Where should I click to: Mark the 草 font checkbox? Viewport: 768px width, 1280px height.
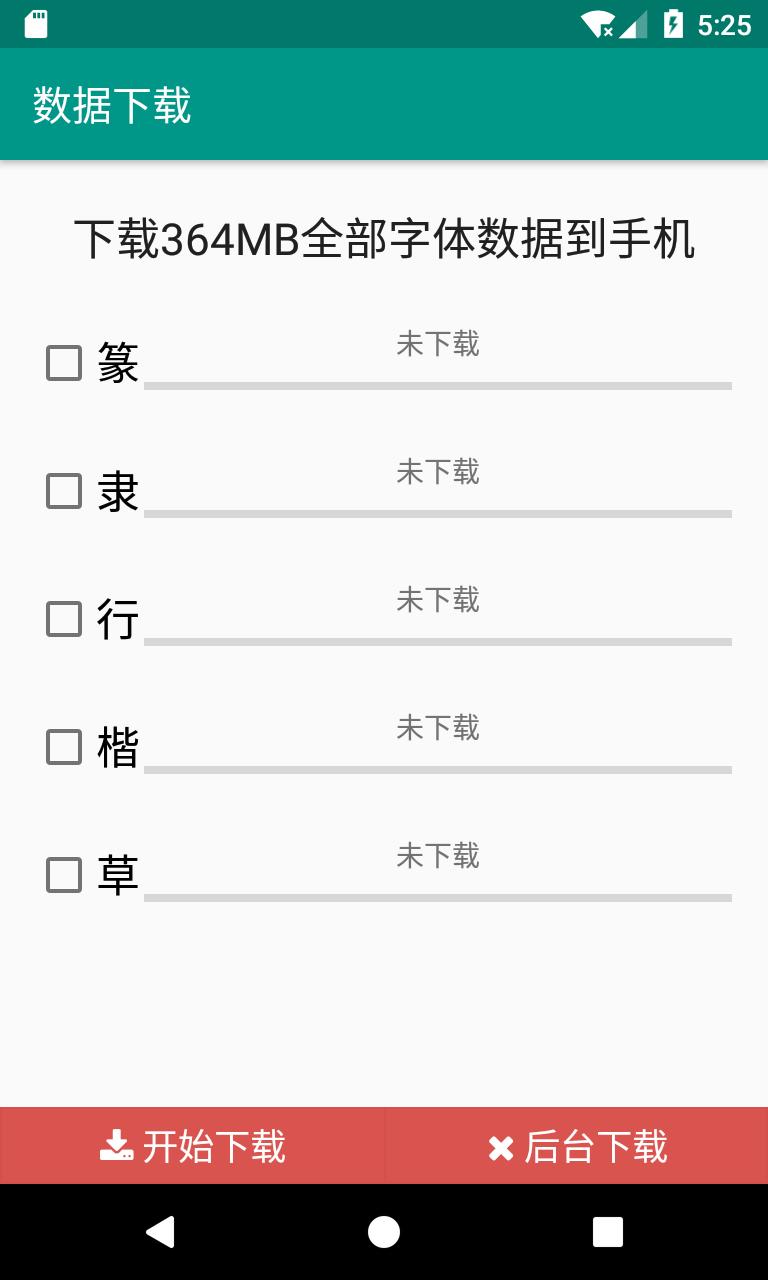64,875
